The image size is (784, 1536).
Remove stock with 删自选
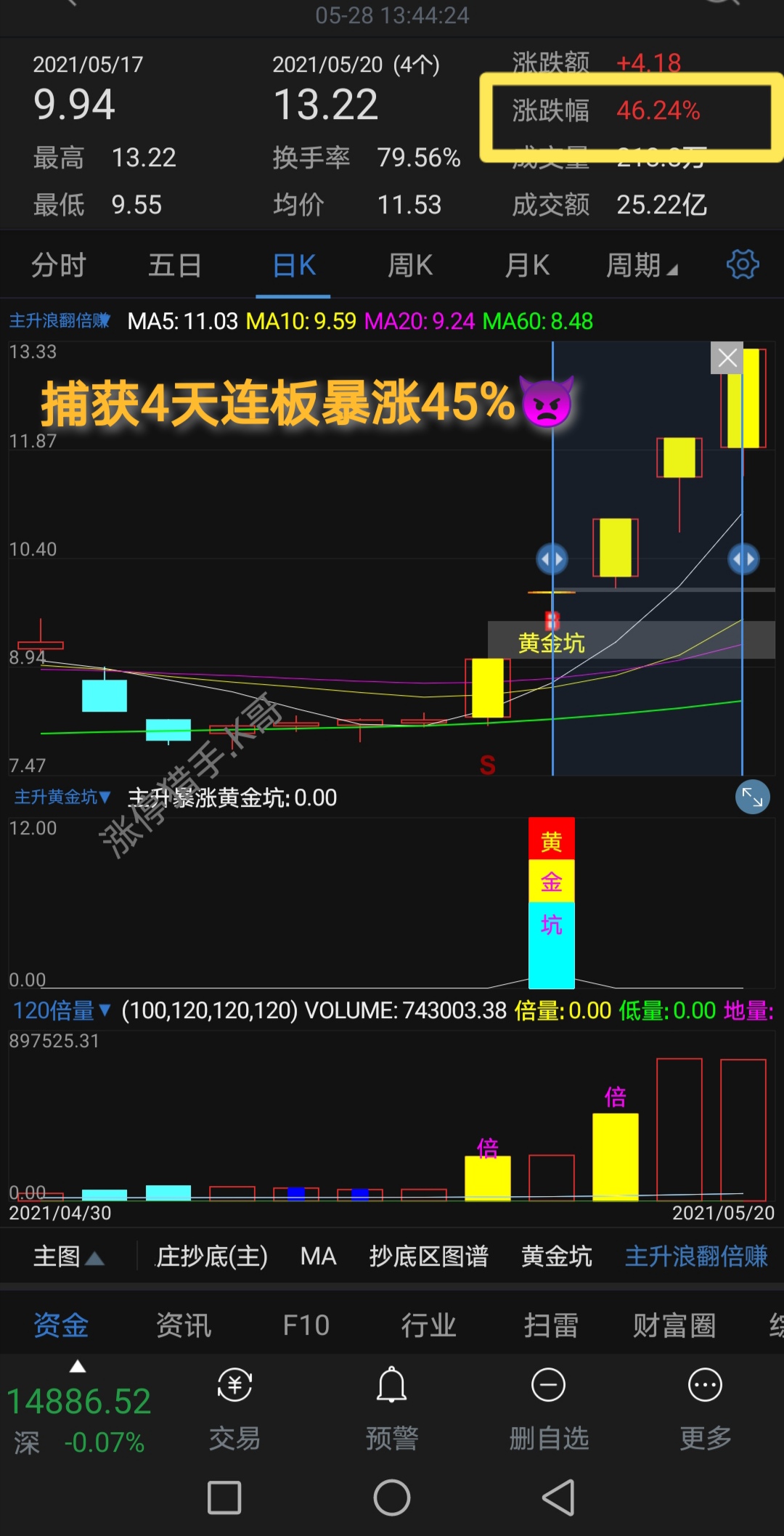coord(549,1409)
